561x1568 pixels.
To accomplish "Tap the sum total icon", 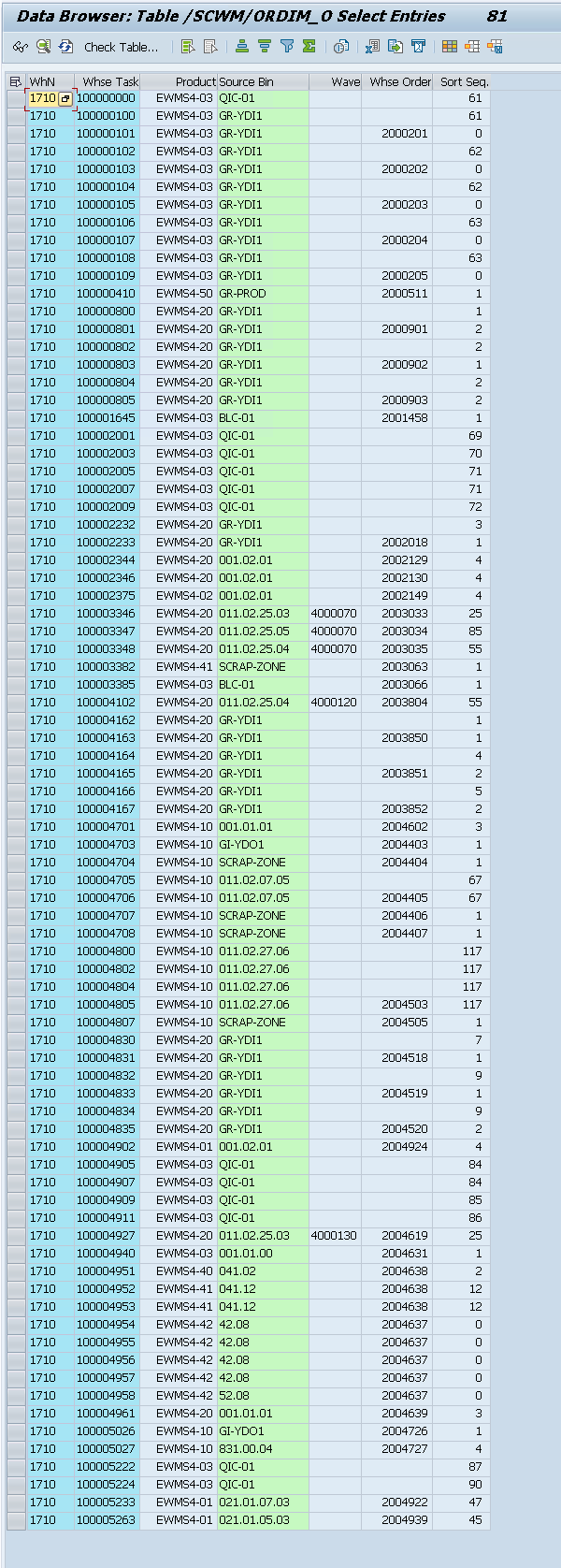I will click(x=309, y=47).
